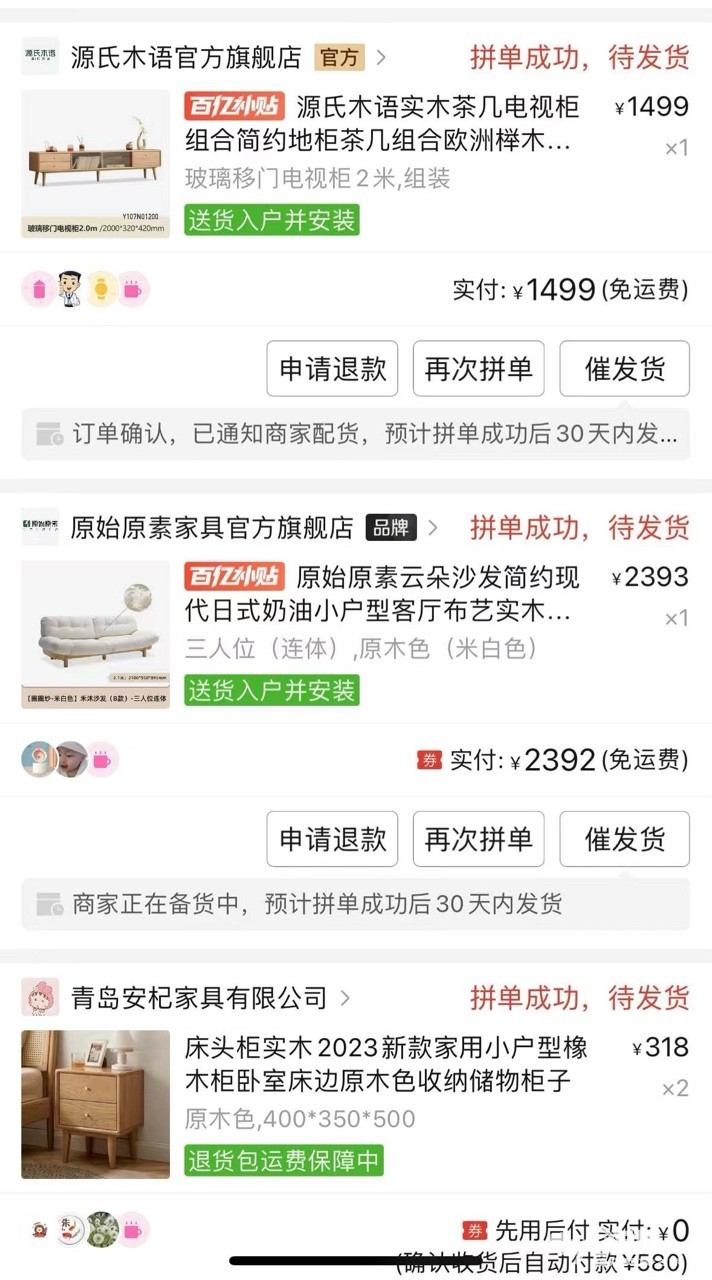Apply for refund on the ¥2392 sofa order
712x1280 pixels.
332,838
